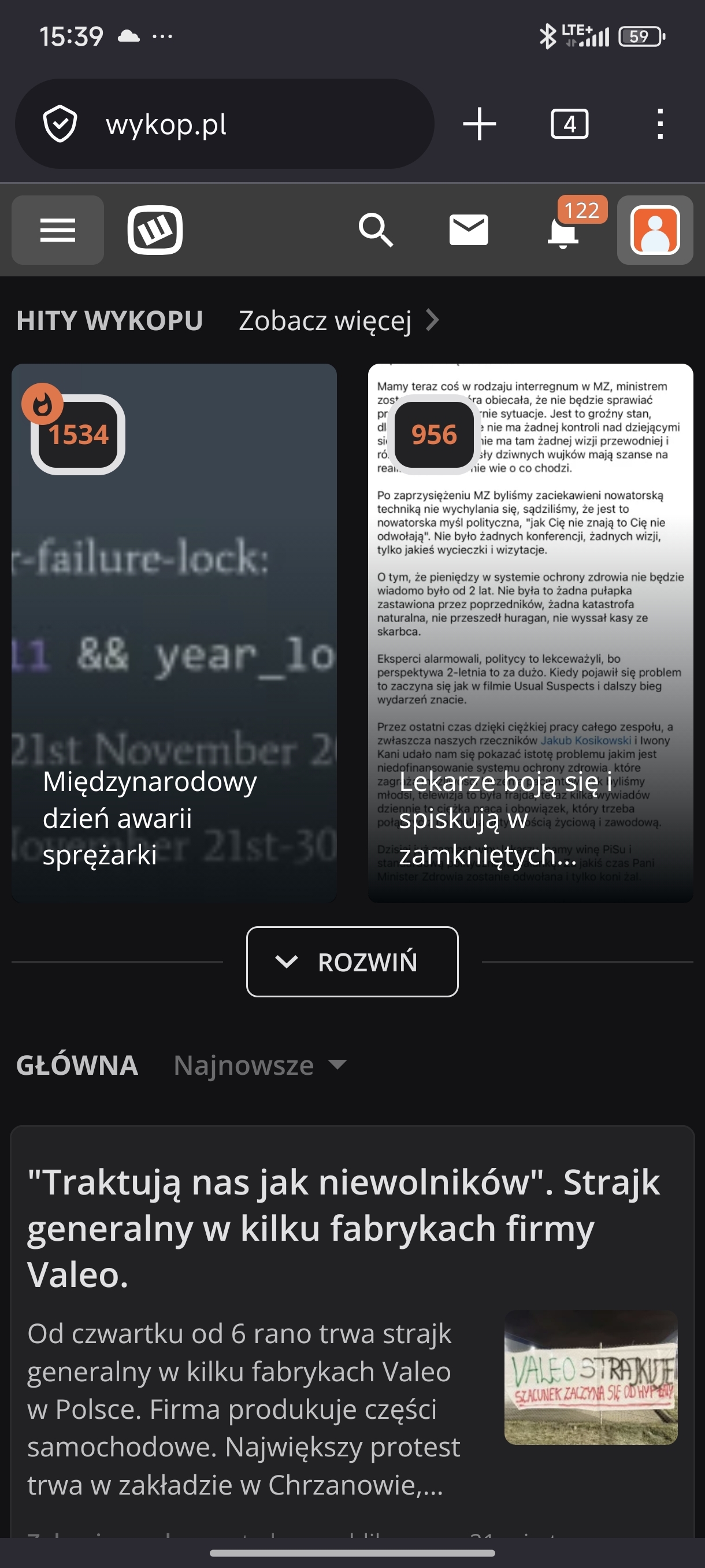Open private messages envelope
705x1568 pixels.
point(469,230)
